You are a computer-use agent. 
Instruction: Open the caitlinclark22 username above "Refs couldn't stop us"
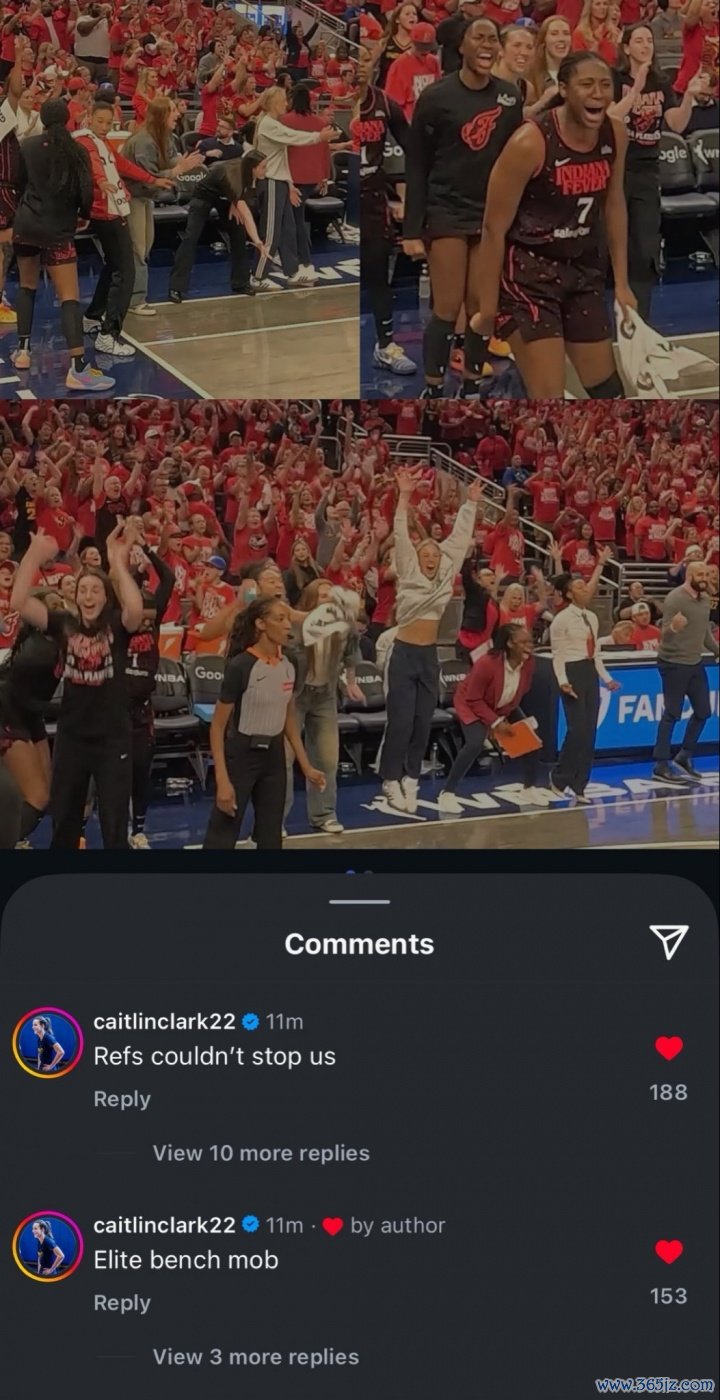pyautogui.click(x=164, y=1022)
